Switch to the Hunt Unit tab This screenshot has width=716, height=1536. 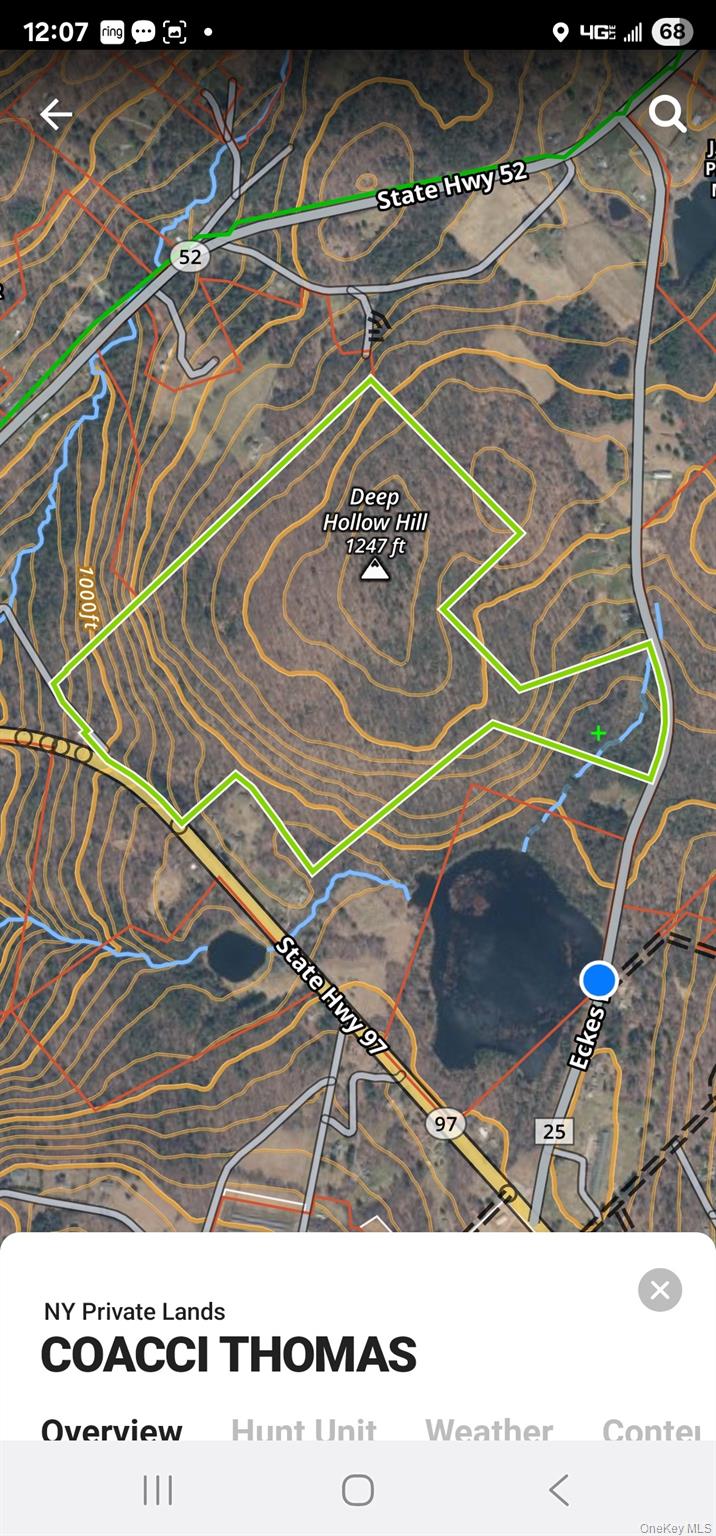[304, 1428]
